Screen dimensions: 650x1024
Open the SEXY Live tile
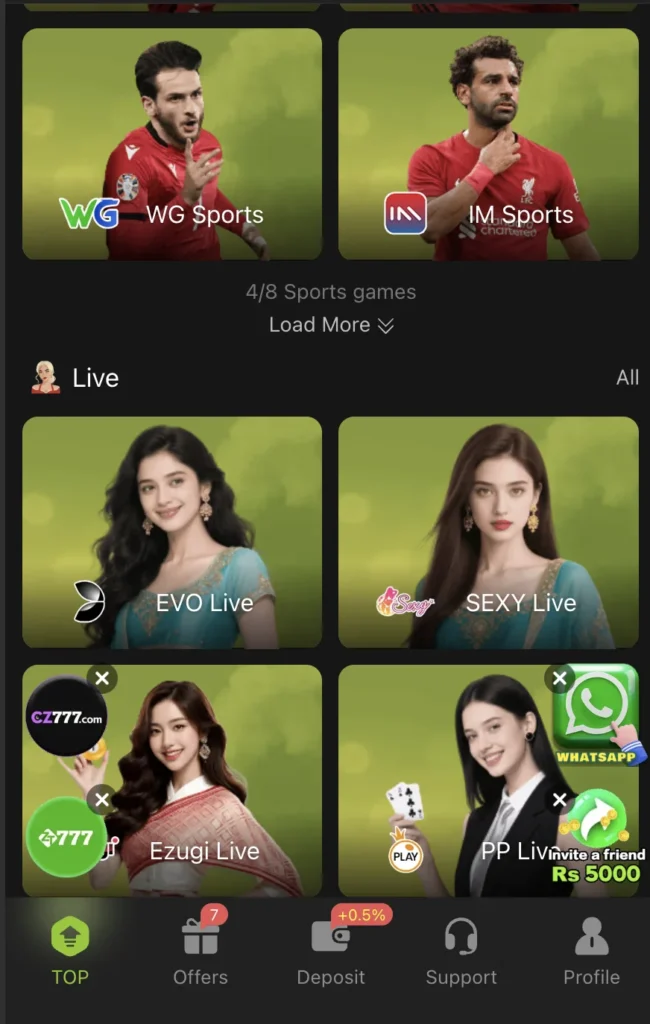pos(488,532)
